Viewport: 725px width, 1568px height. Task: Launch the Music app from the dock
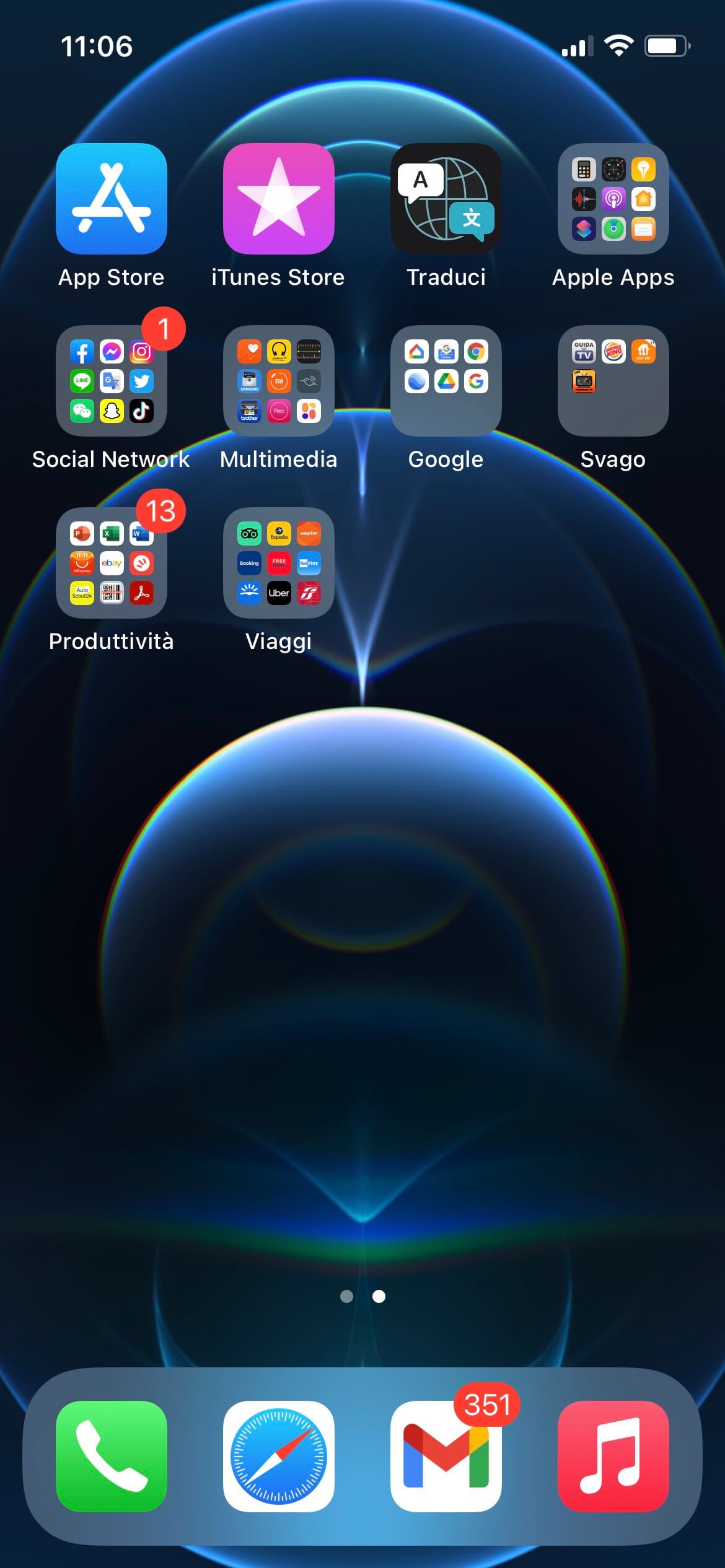coord(613,1456)
